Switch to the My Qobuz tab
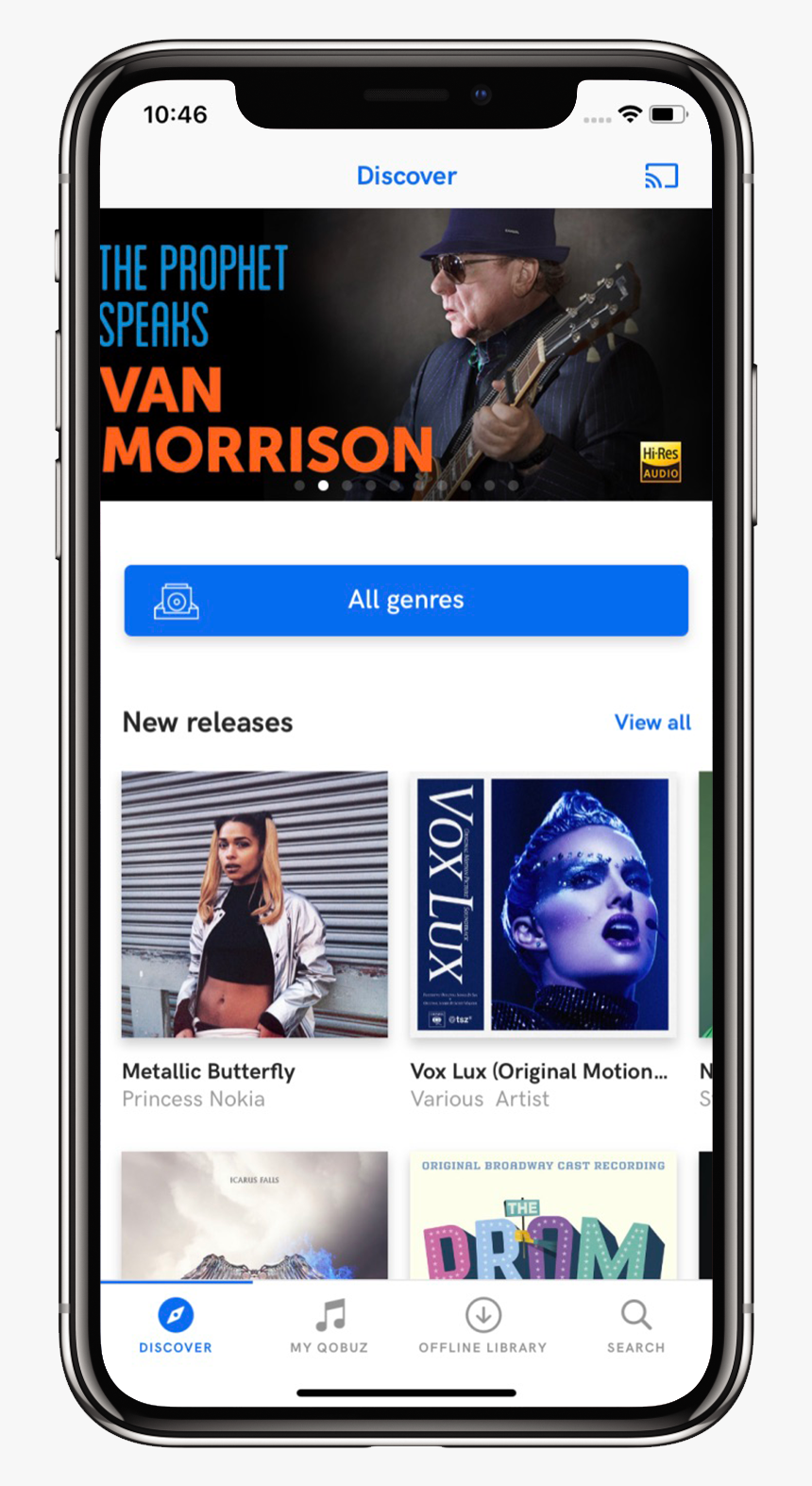 tap(329, 1325)
